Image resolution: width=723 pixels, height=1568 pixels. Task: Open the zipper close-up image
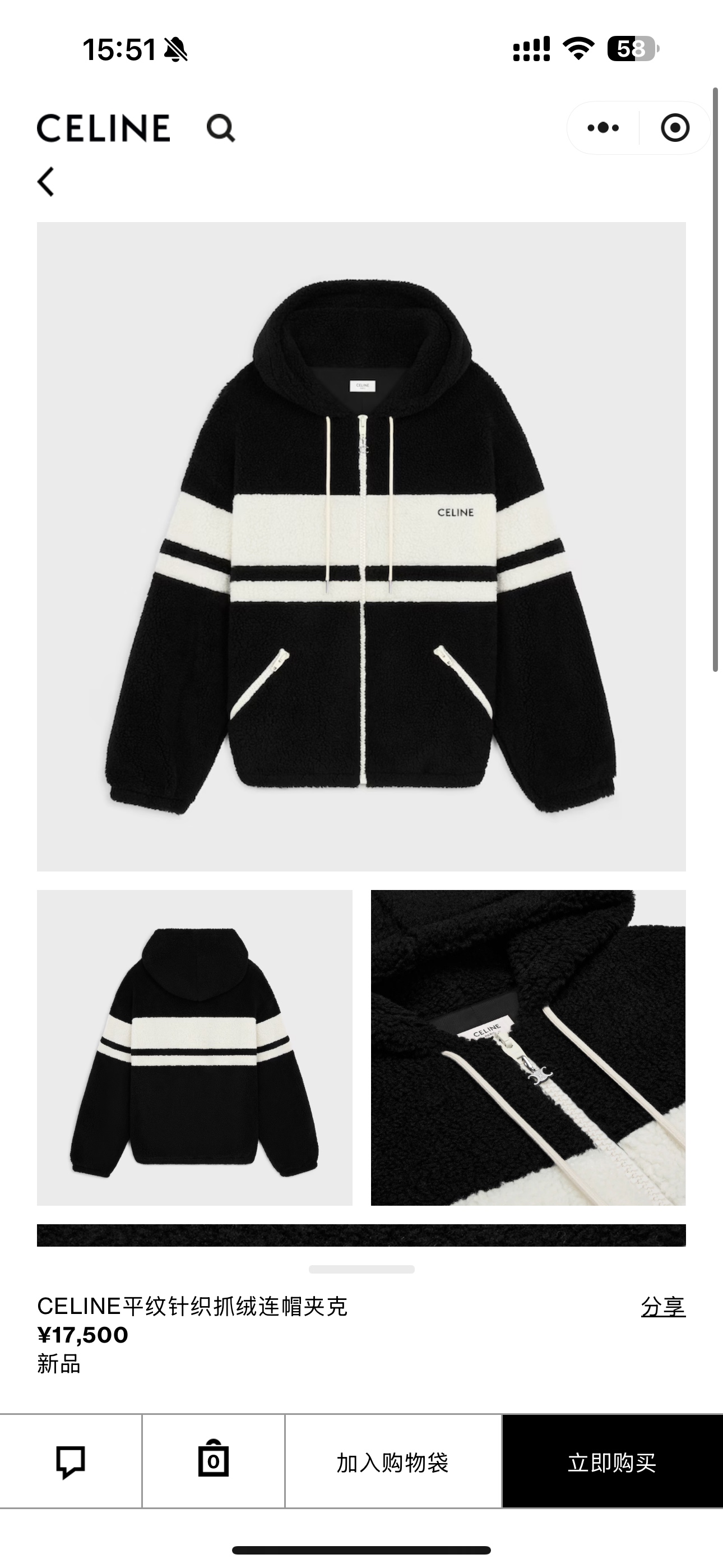tap(529, 1047)
